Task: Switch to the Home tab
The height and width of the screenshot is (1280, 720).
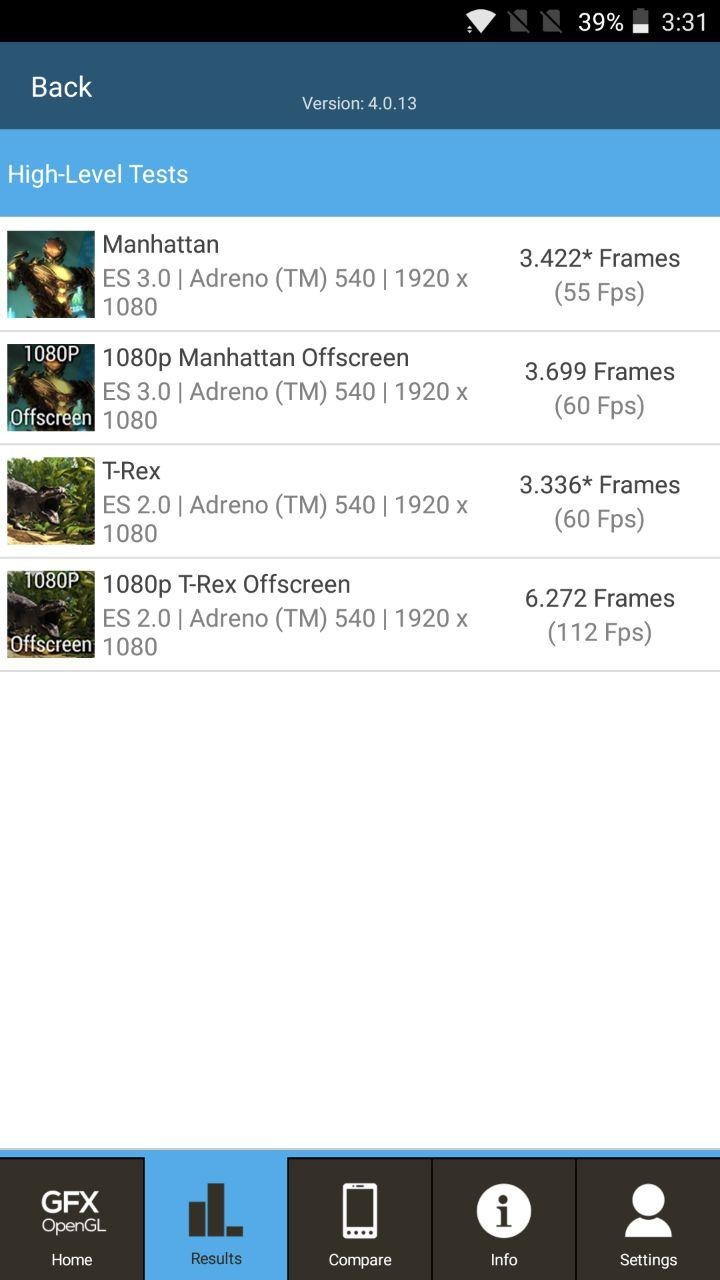Action: (x=72, y=1220)
